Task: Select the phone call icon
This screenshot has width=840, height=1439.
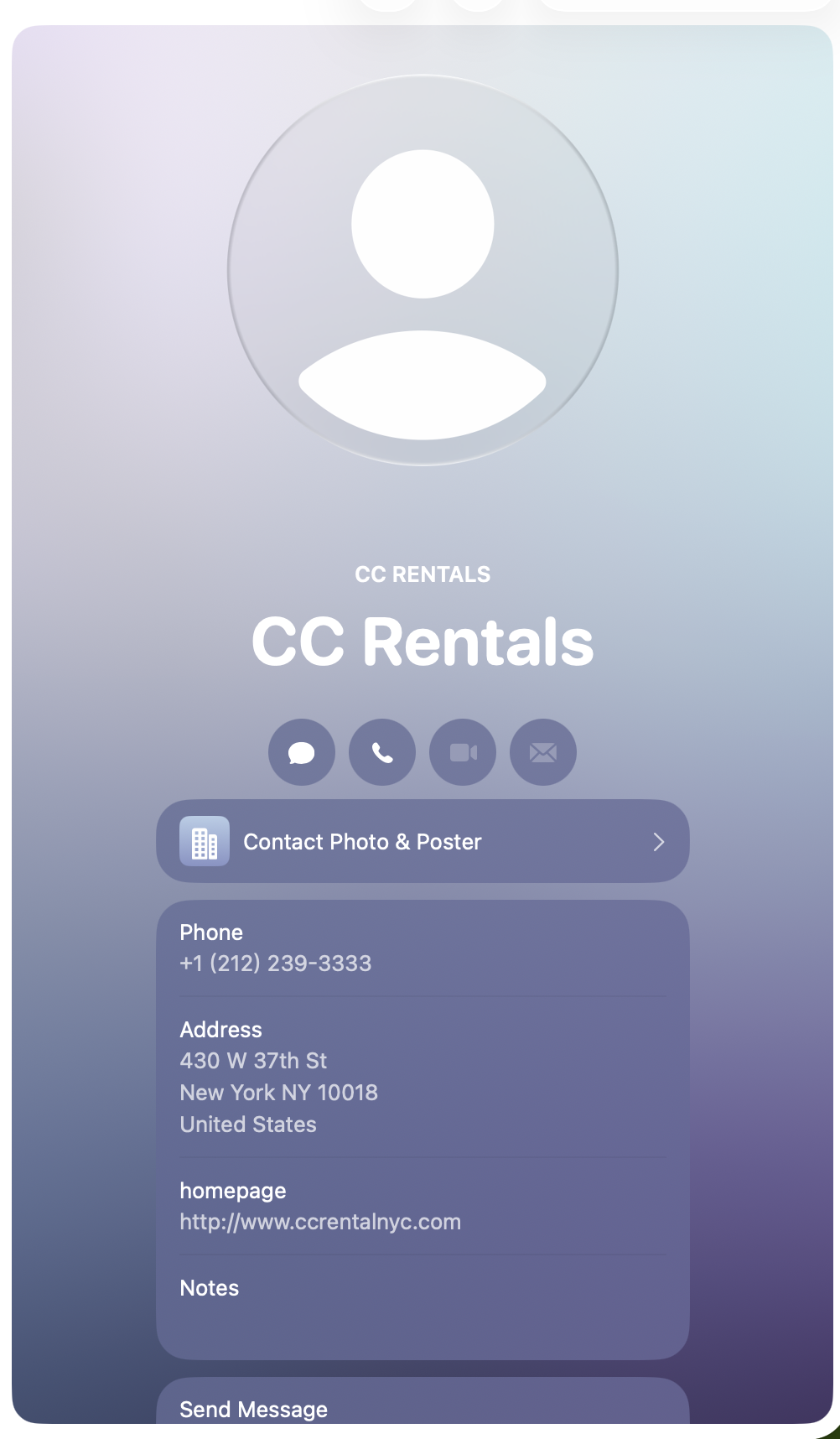Action: [x=381, y=752]
